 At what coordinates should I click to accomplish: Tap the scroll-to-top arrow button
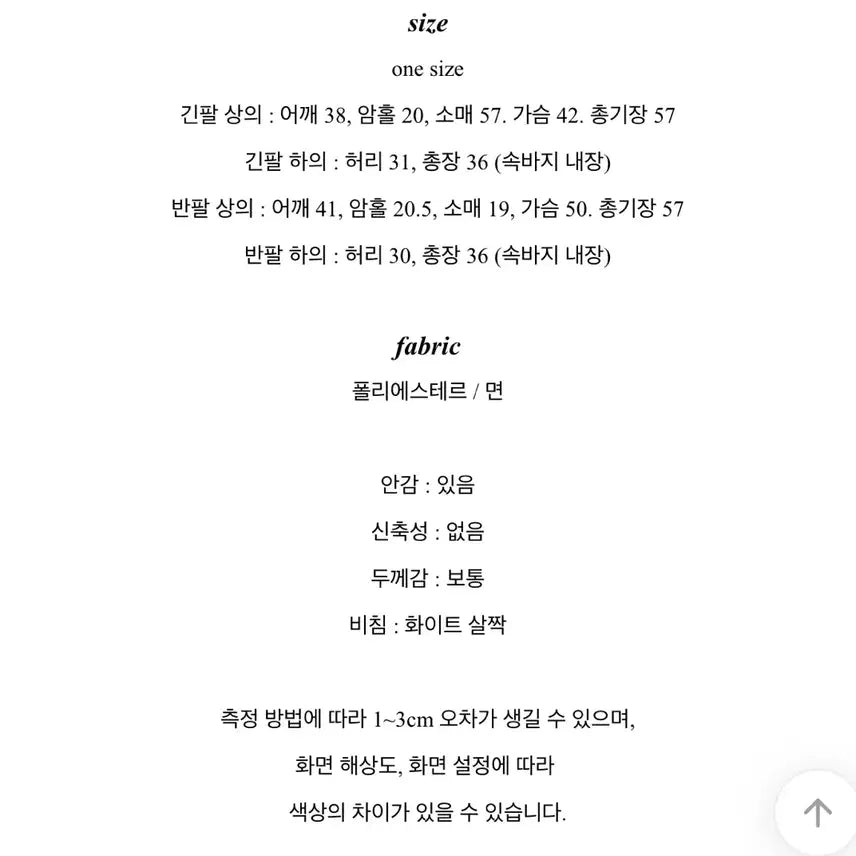(x=817, y=812)
